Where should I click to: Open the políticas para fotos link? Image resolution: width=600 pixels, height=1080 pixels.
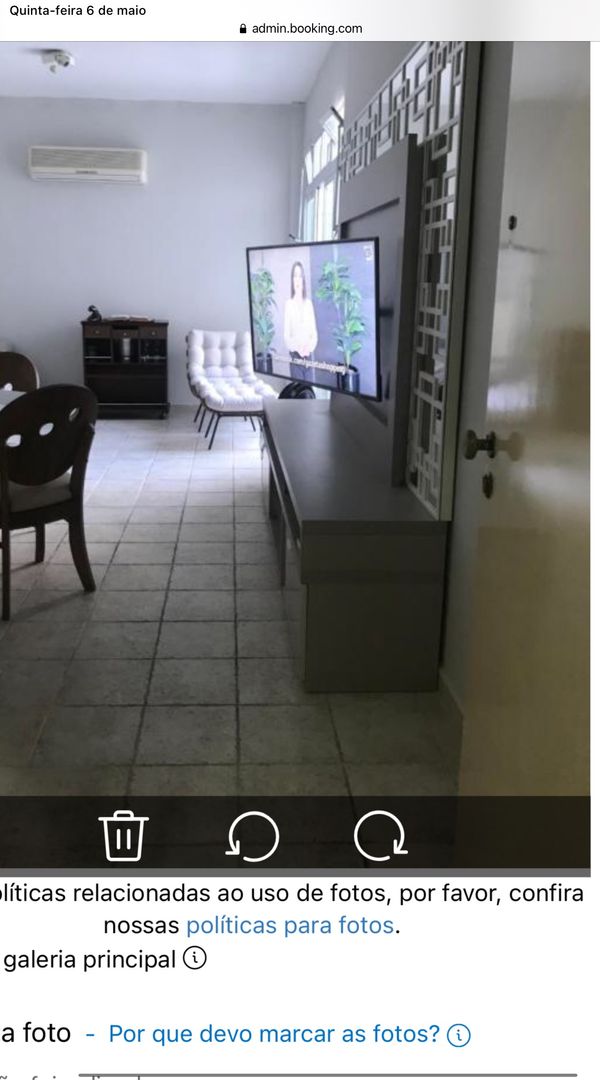(290, 925)
